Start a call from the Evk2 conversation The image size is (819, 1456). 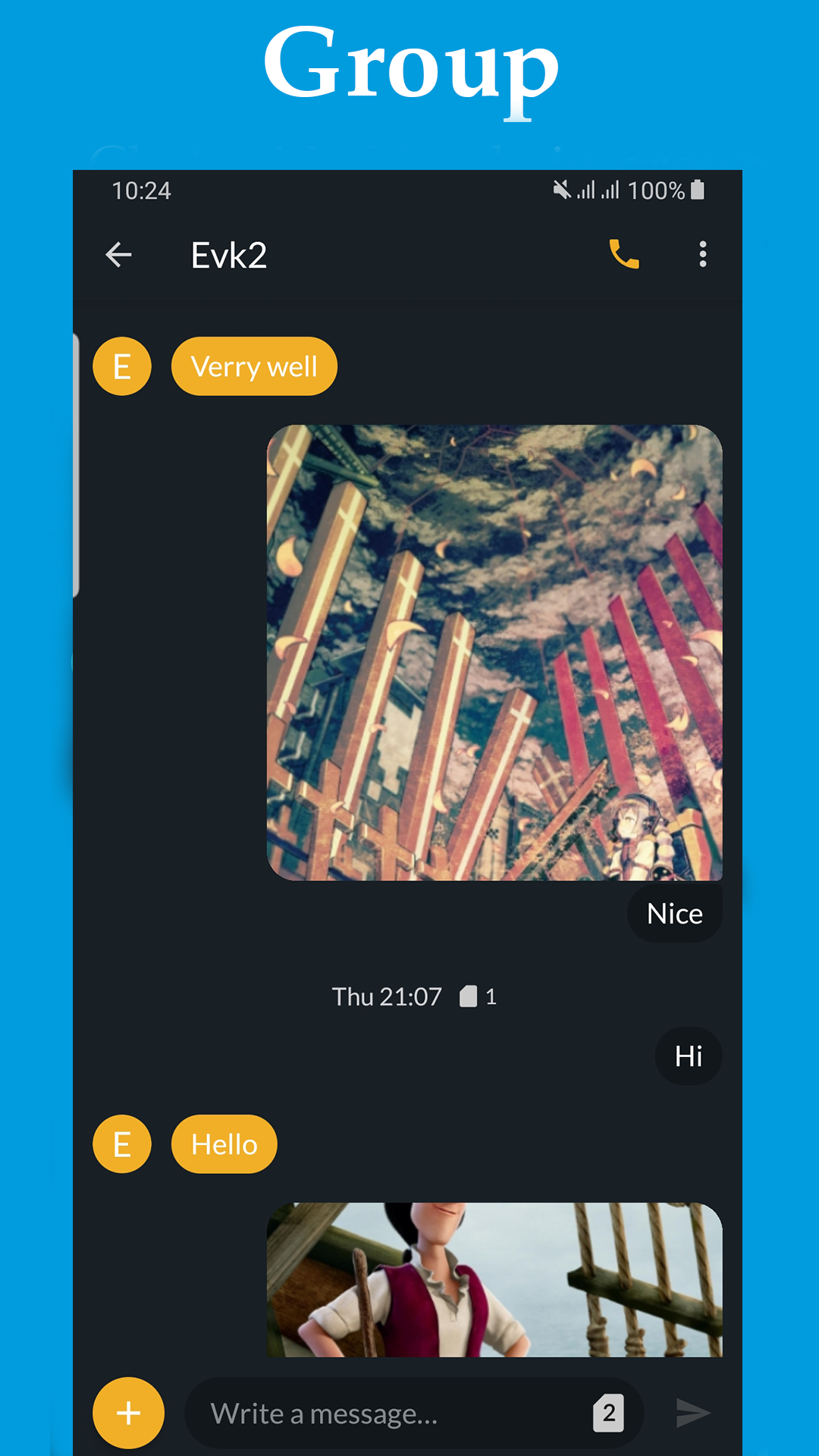pyautogui.click(x=624, y=255)
